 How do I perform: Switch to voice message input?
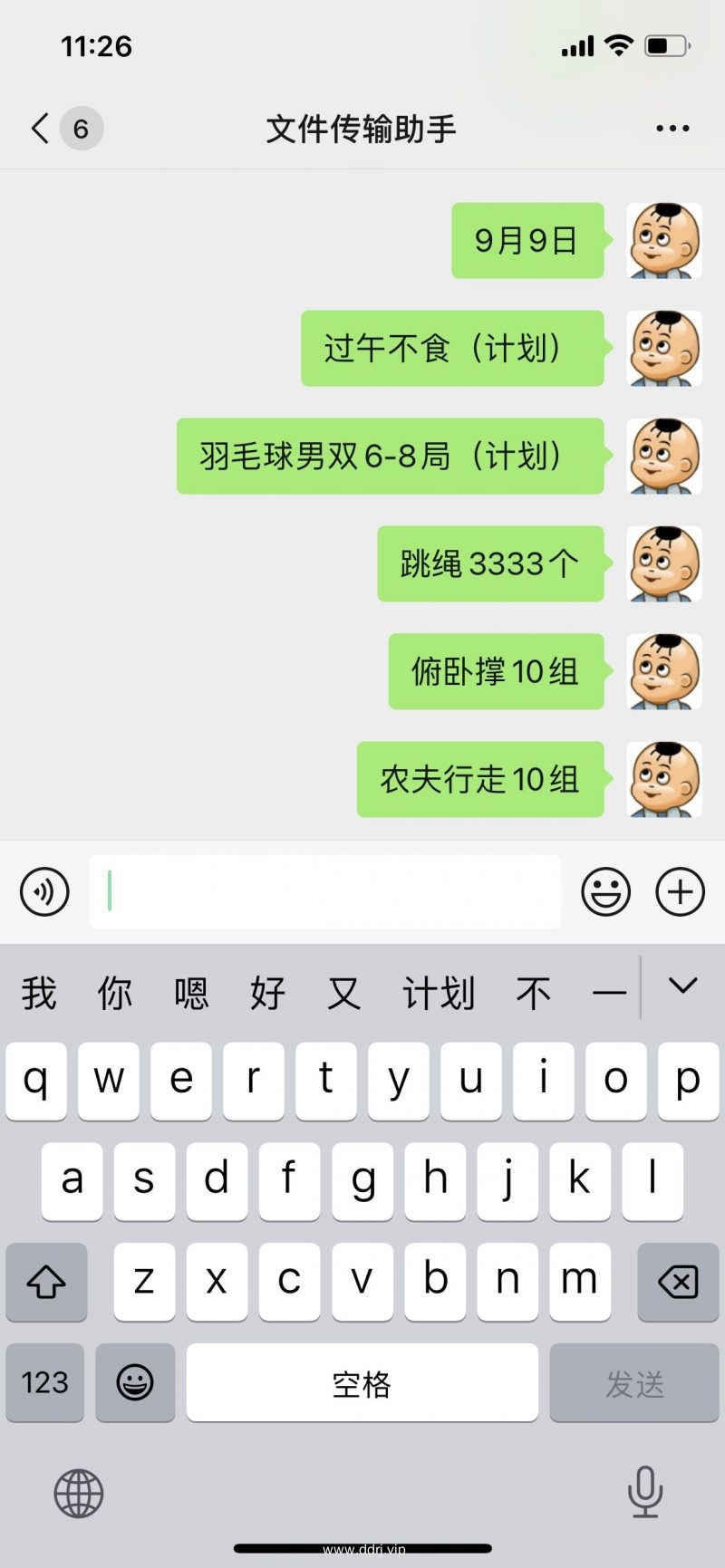click(x=44, y=891)
